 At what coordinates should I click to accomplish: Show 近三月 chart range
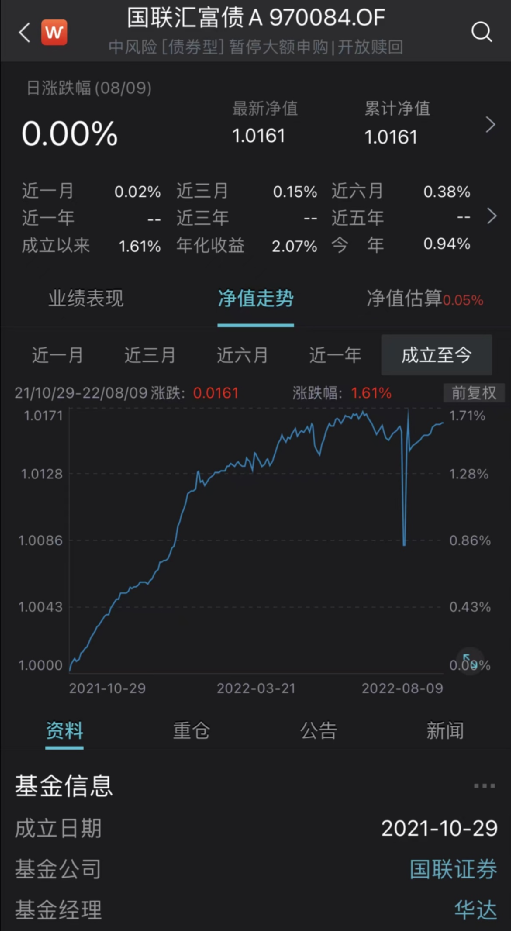tap(150, 355)
